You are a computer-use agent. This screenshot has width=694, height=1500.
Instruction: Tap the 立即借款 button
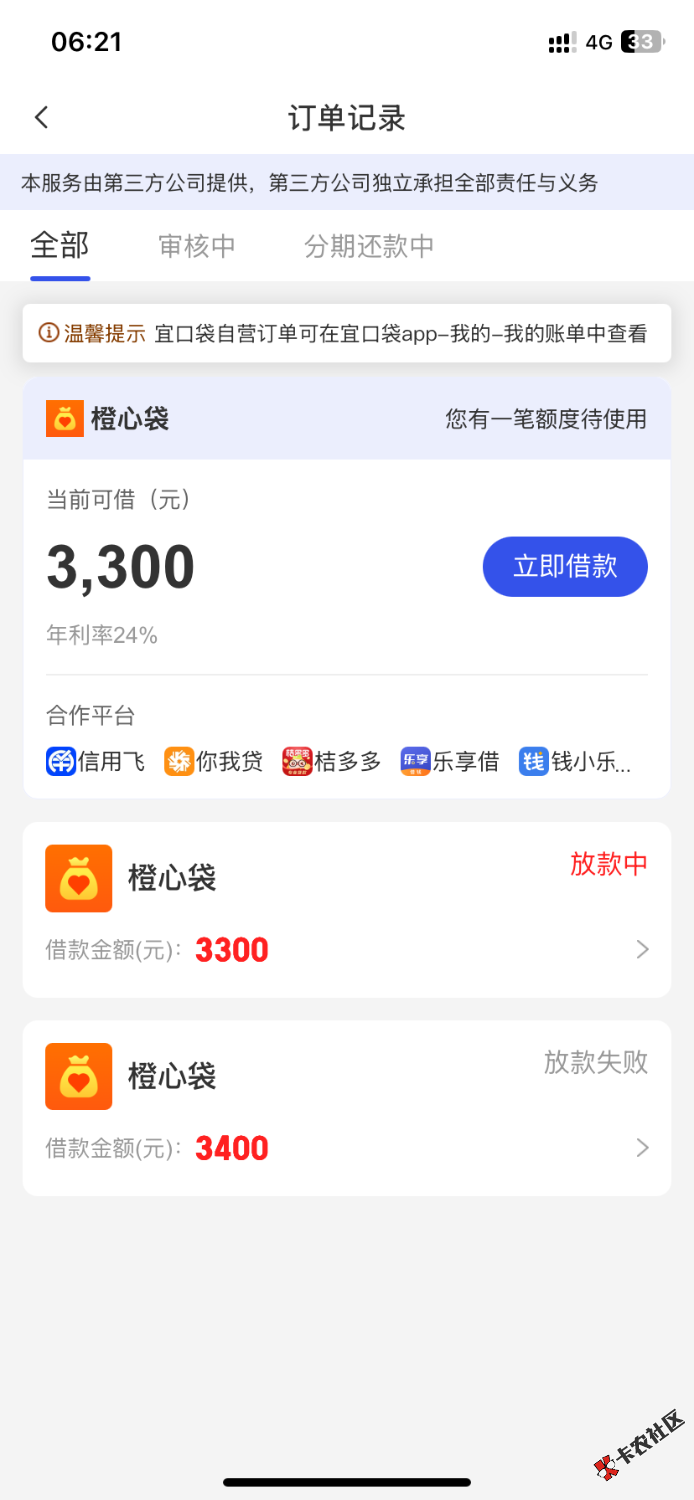565,567
